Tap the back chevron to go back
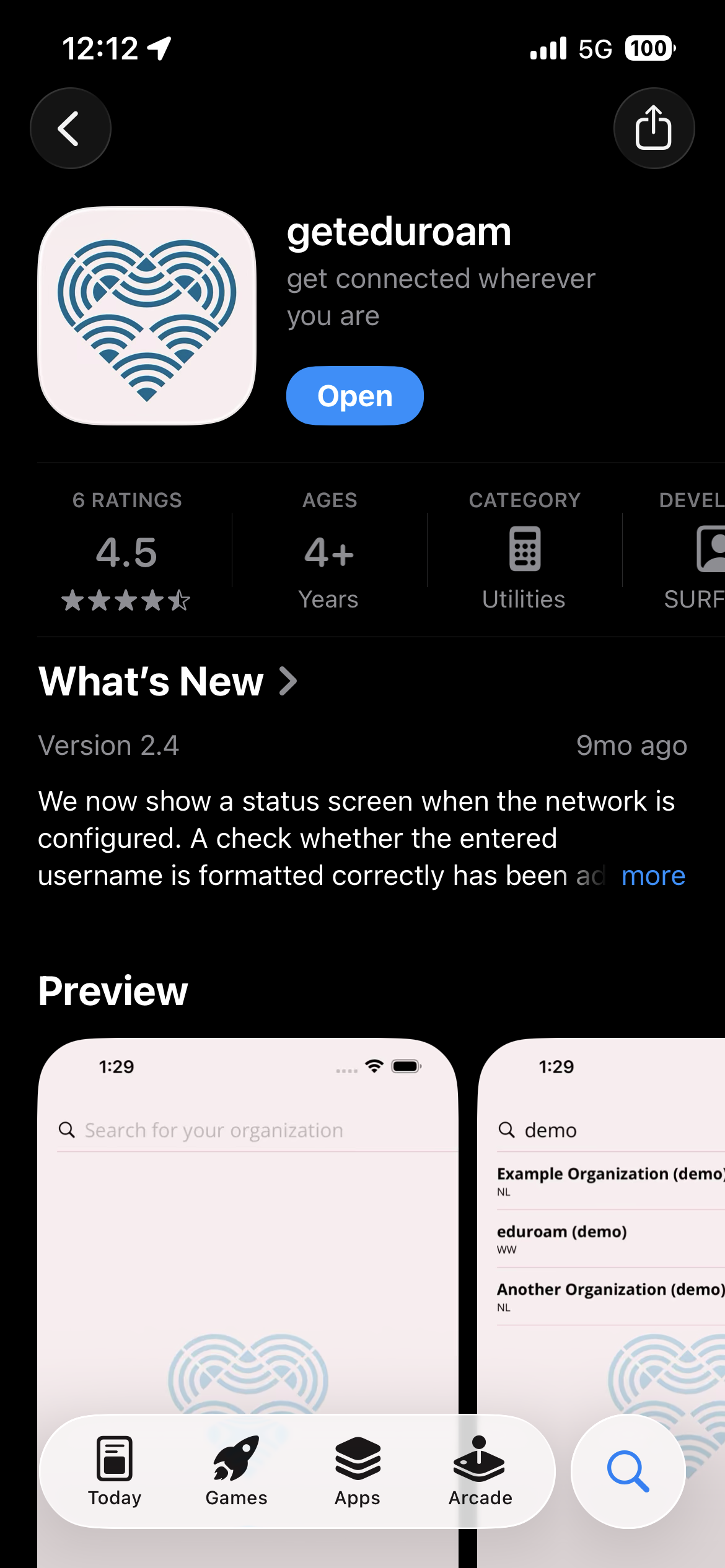Viewport: 725px width, 1568px height. pos(70,127)
